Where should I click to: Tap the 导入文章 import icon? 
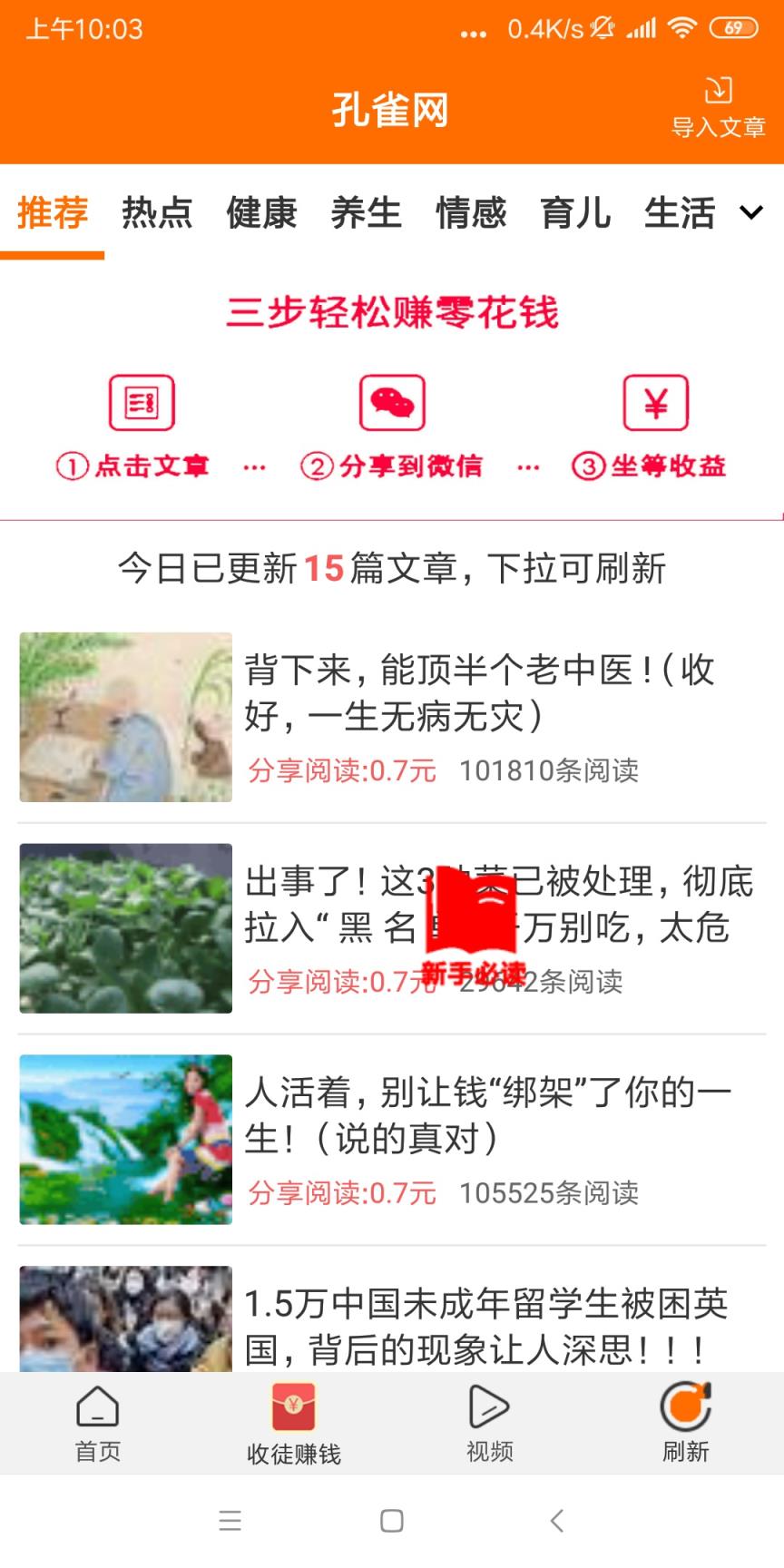tap(719, 103)
